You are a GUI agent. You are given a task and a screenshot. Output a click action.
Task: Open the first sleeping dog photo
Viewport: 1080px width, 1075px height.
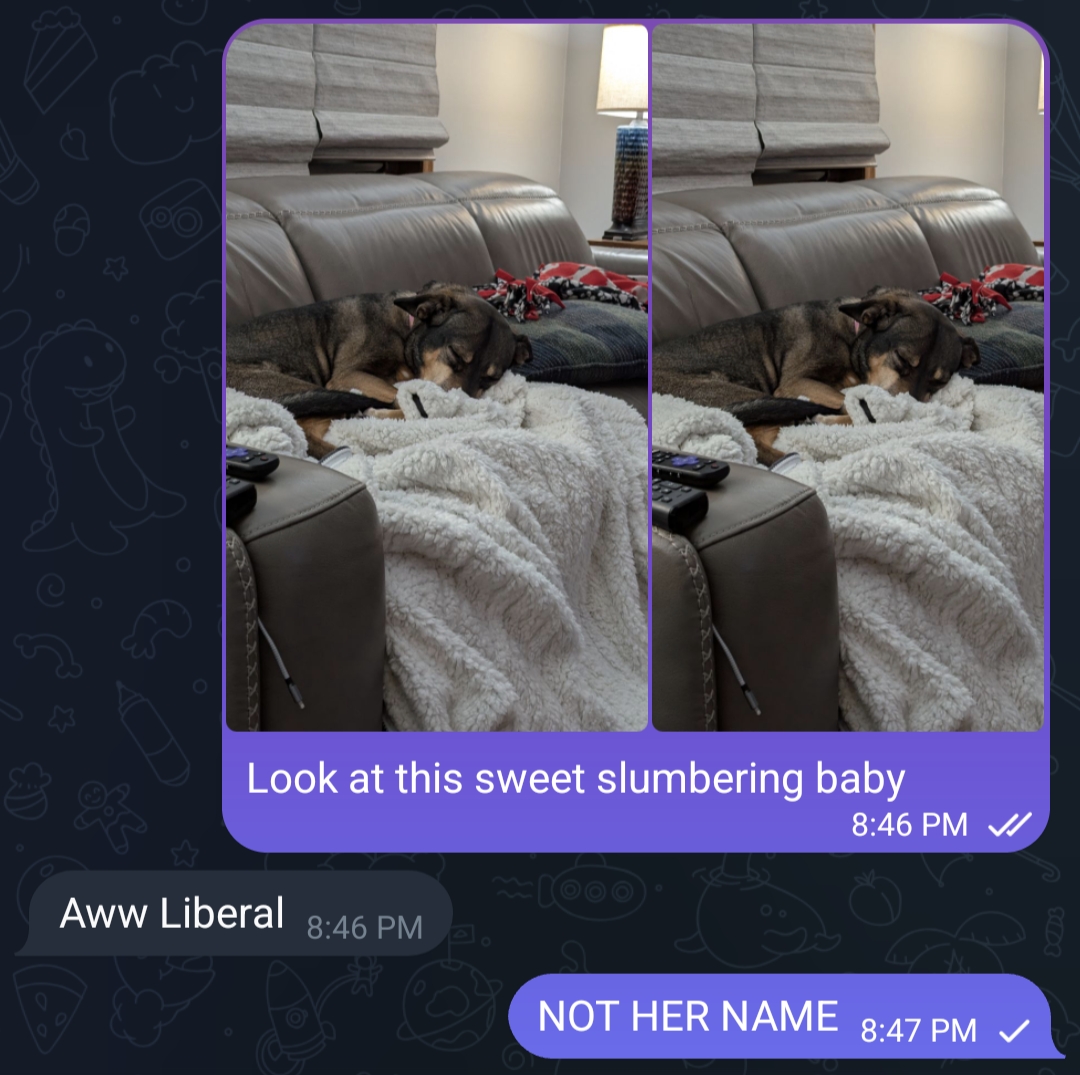[x=437, y=377]
